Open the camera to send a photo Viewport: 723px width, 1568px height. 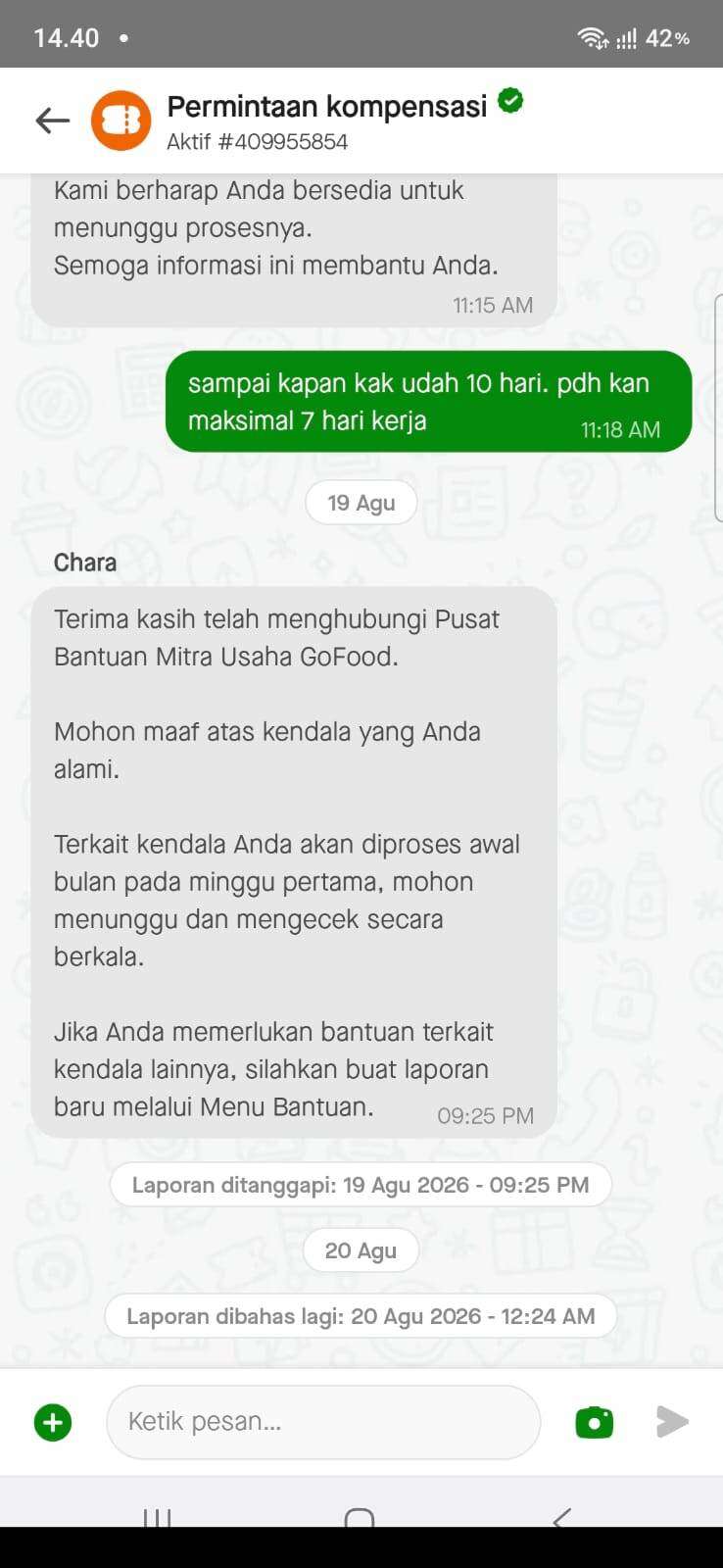coord(595,1422)
